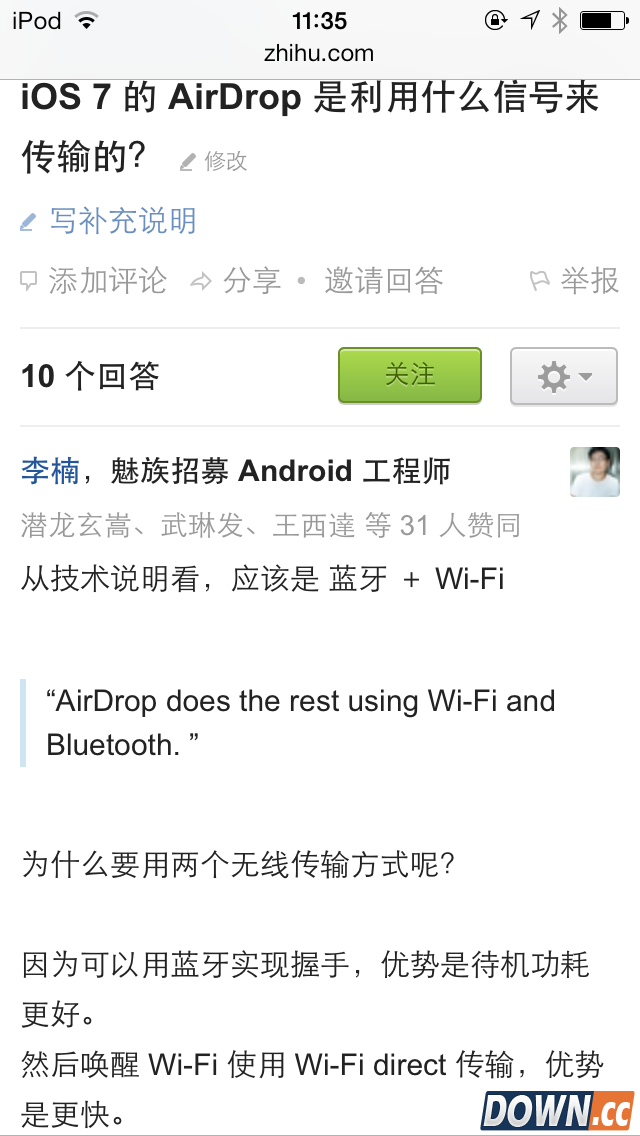Viewport: 640px width, 1136px height.
Task: Report the question with 举报
Action: [575, 281]
